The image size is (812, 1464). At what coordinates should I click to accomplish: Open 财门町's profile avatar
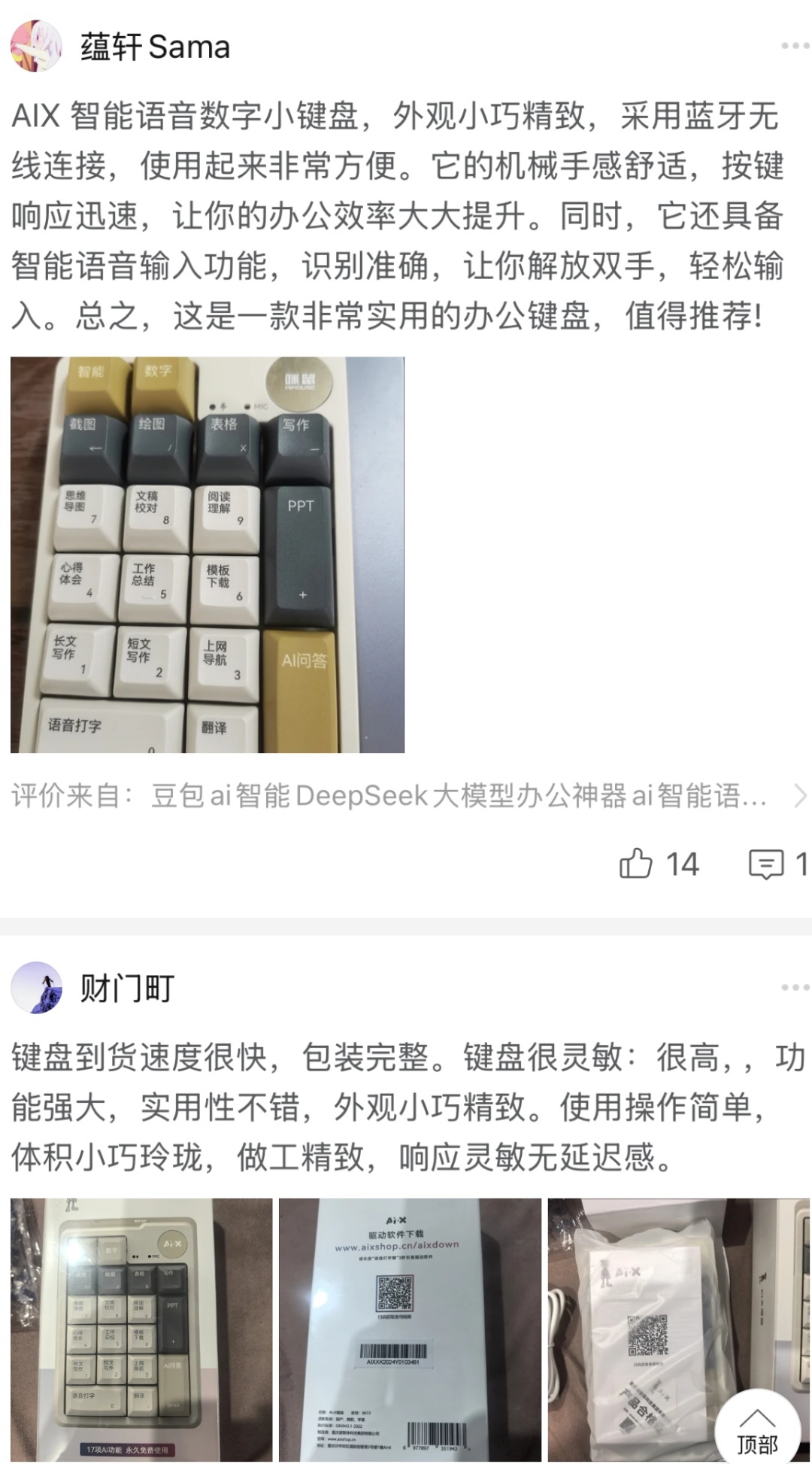[x=36, y=987]
